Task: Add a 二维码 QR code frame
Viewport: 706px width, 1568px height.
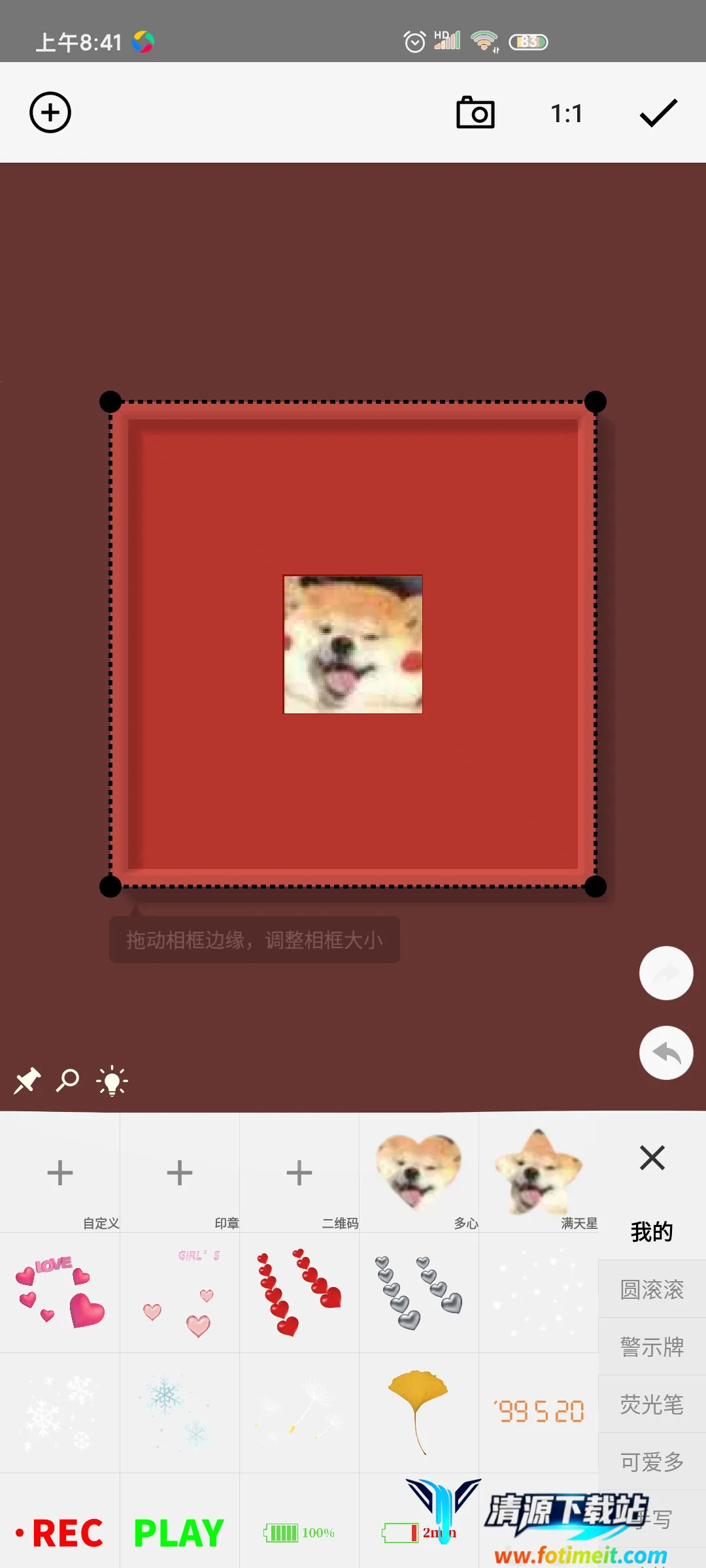Action: click(299, 1173)
